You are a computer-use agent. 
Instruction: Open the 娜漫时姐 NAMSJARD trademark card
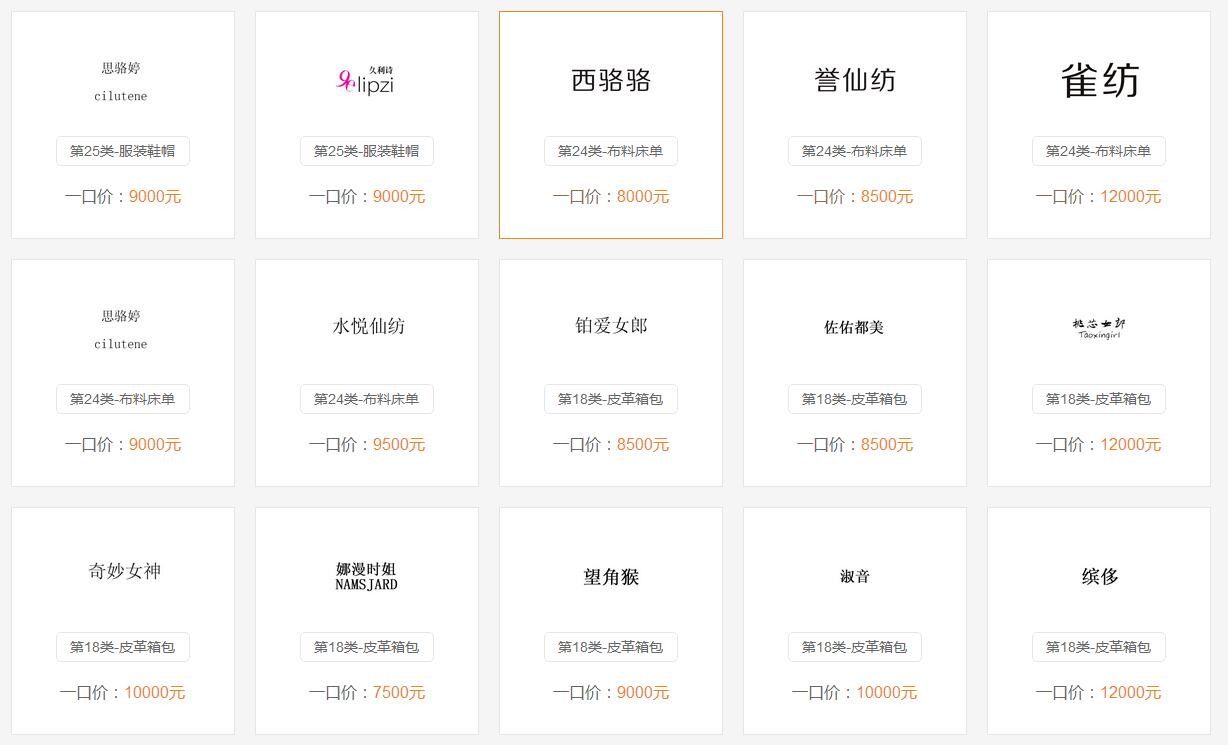tap(366, 576)
